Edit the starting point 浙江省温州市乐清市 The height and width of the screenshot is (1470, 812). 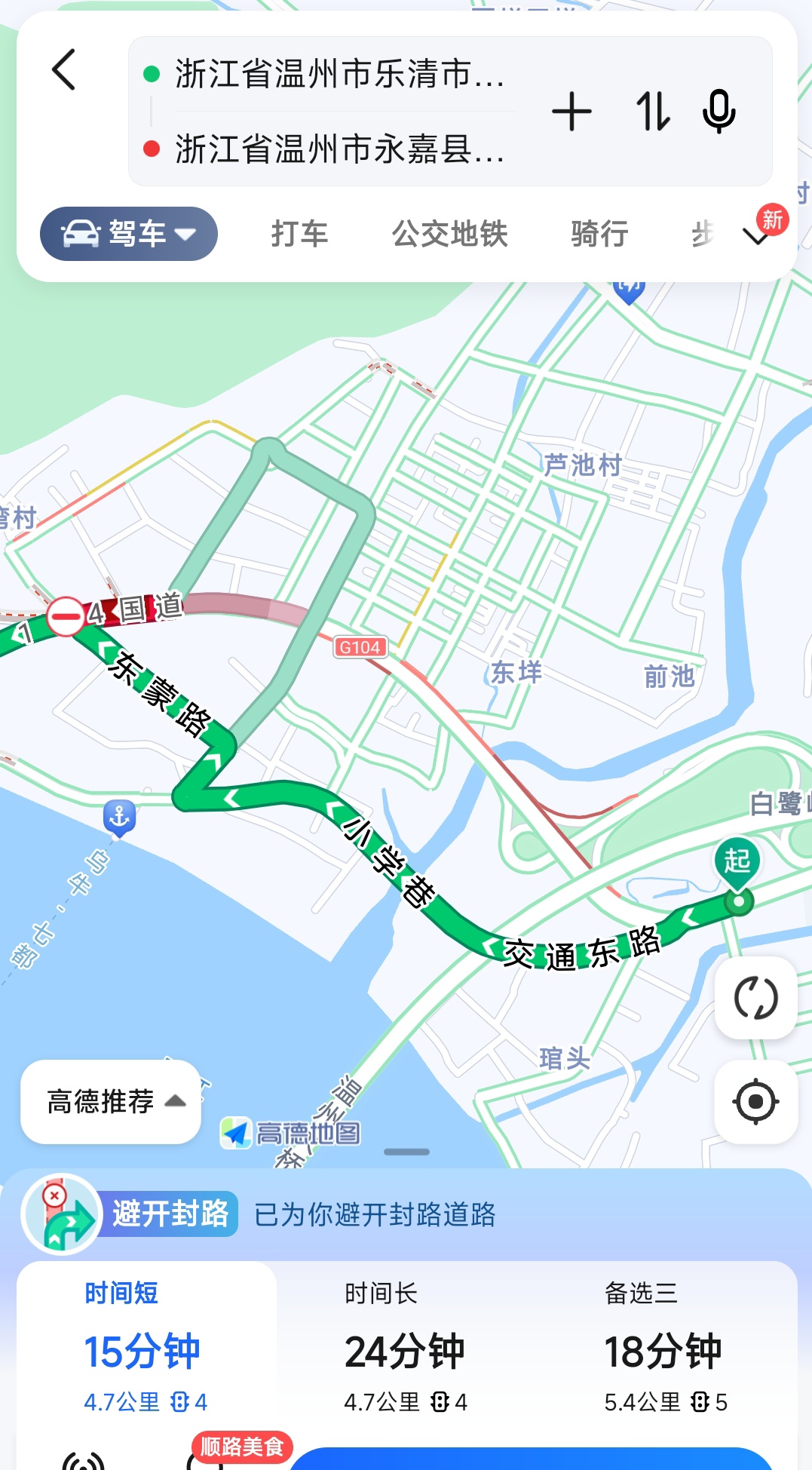pos(339,75)
